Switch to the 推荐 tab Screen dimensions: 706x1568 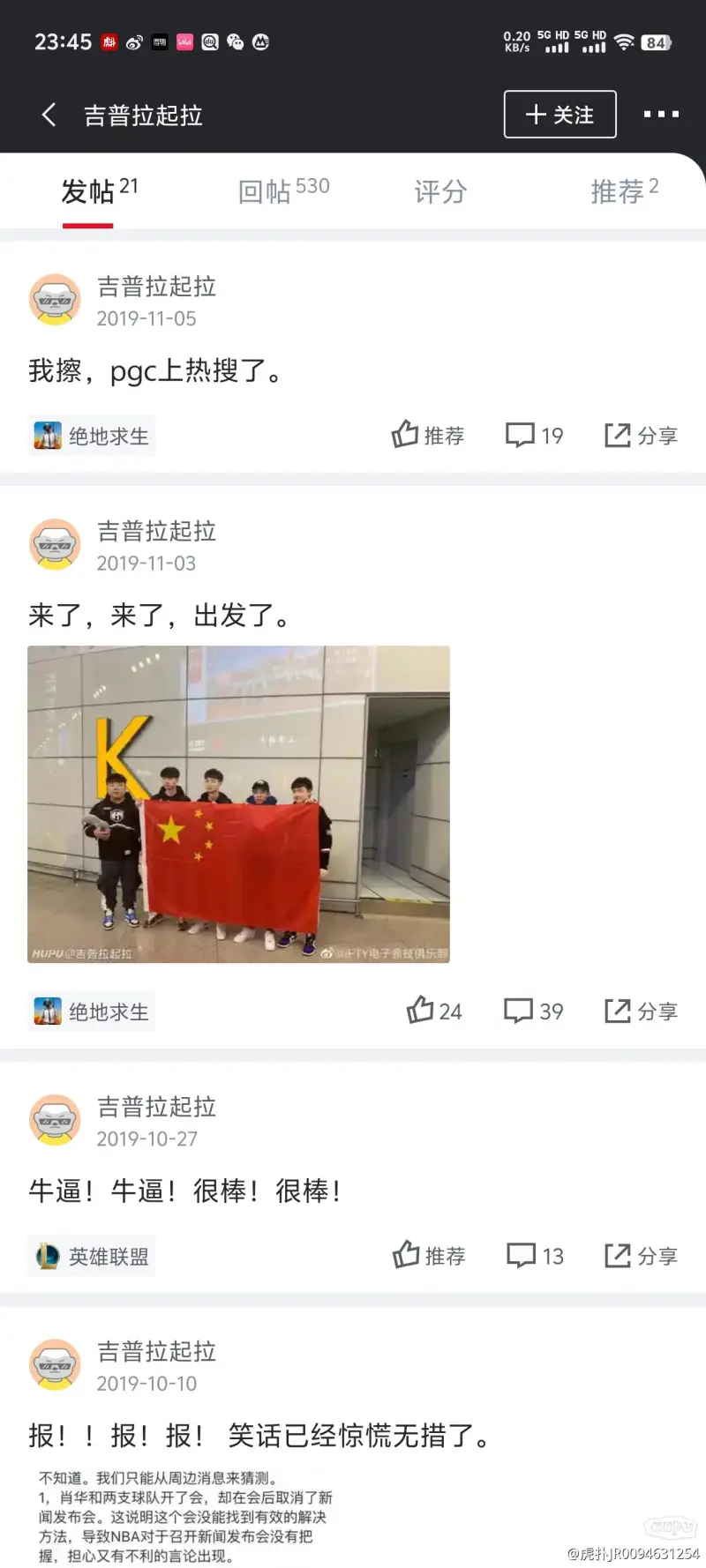pyautogui.click(x=624, y=190)
